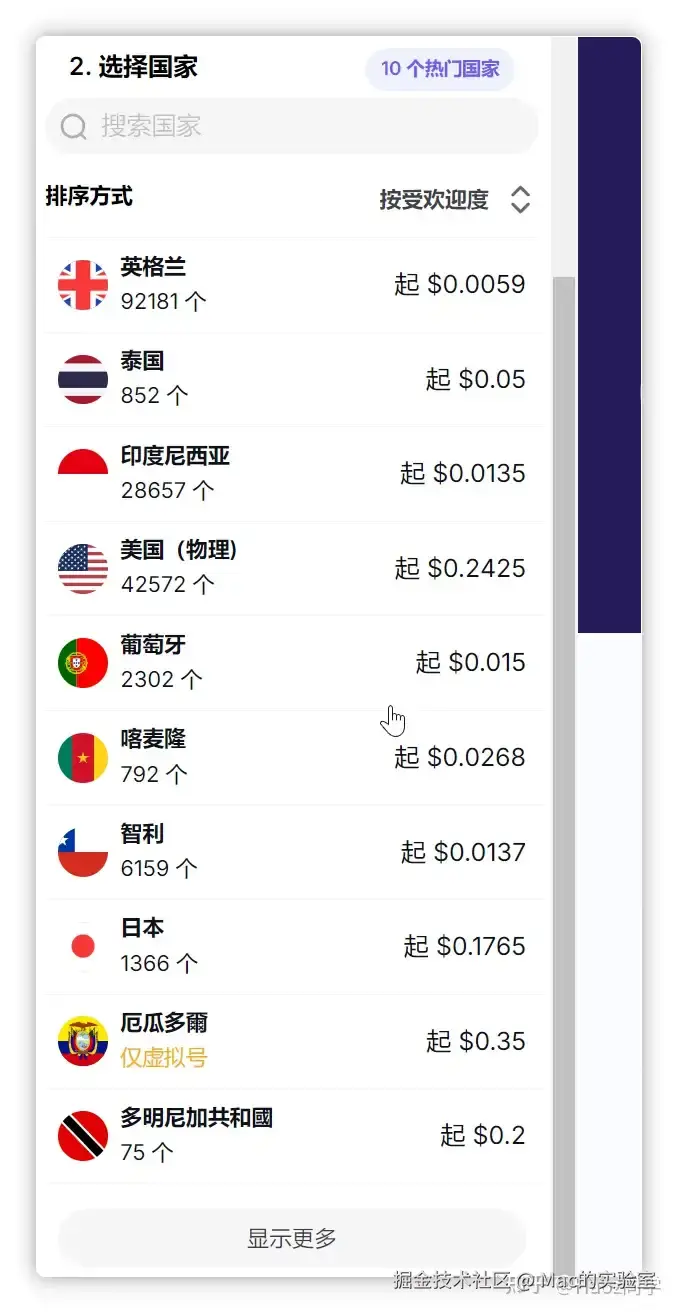Select 泰国 as the country
The width and height of the screenshot is (678, 1313).
tap(290, 379)
